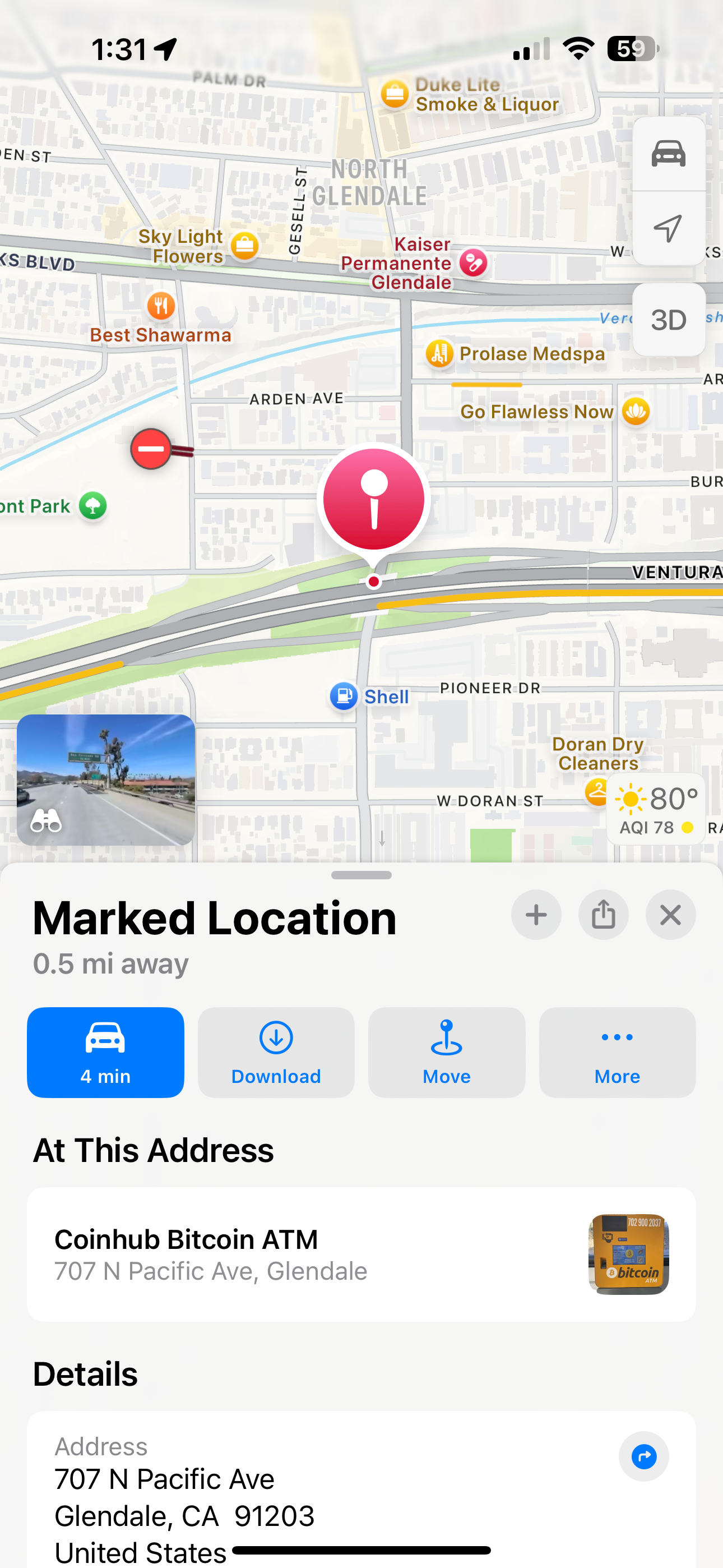
Task: Select Kaiser Permanente Glendale on the map
Action: point(473,263)
